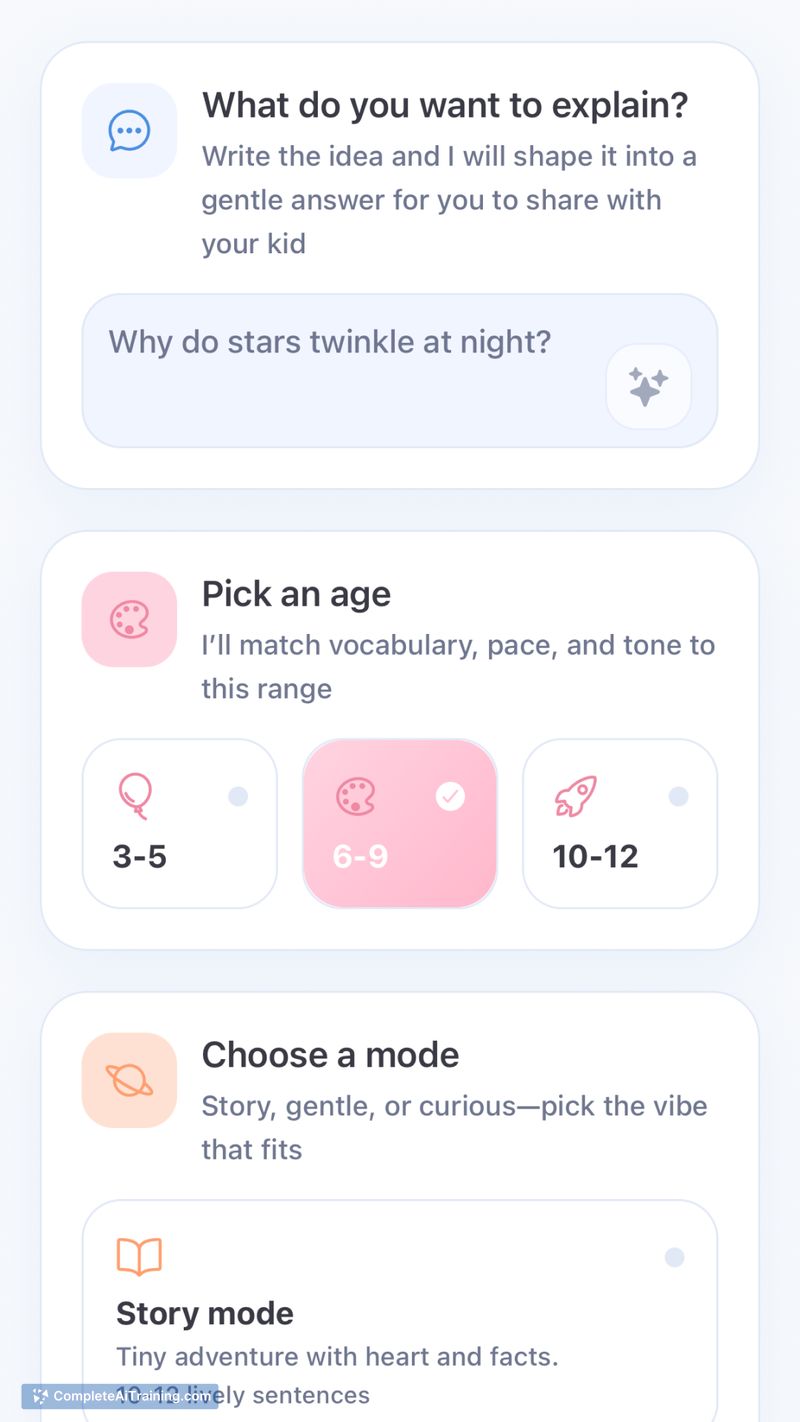Image resolution: width=800 pixels, height=1422 pixels.
Task: Click the Saturn planet icon beside 'Choose a mode'
Action: coord(129,1081)
